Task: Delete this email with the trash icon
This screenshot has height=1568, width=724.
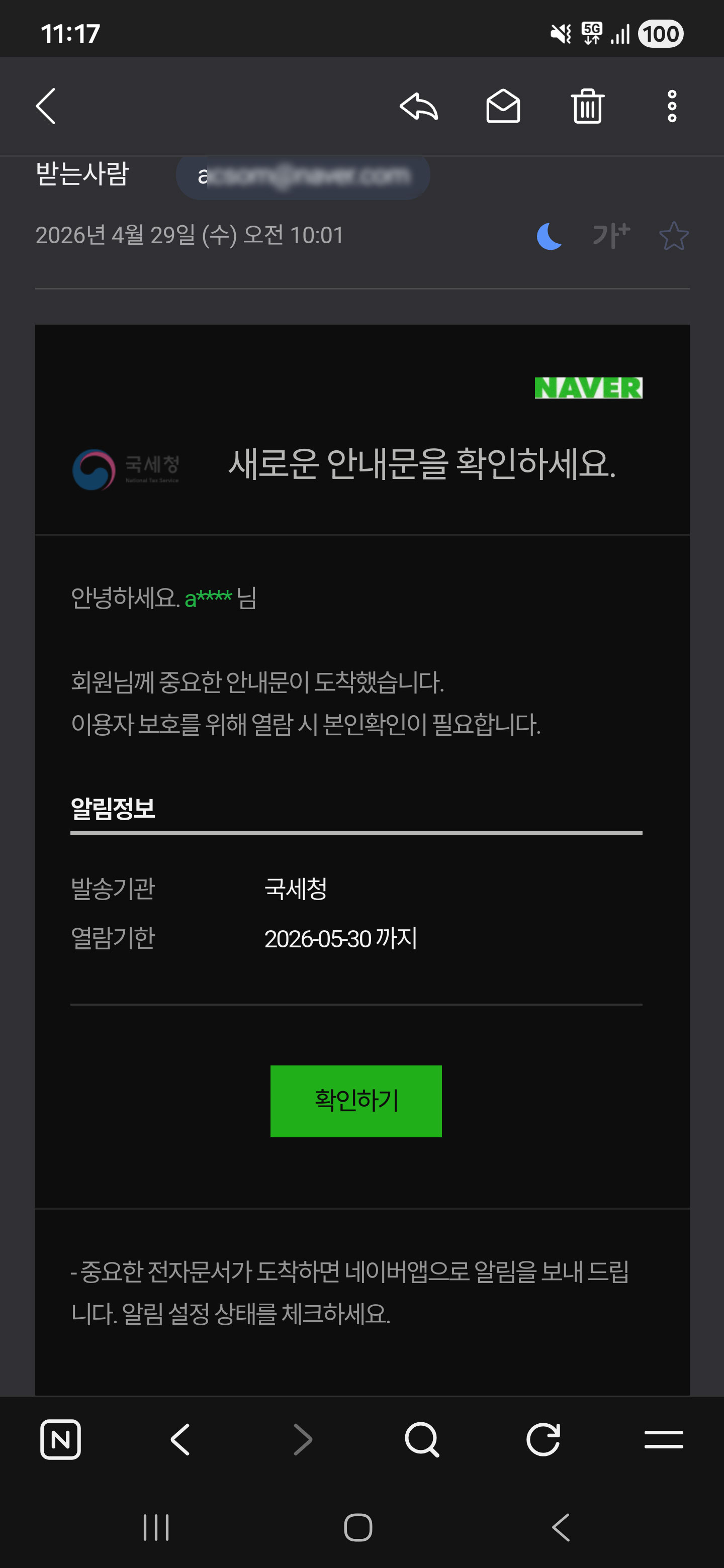Action: pyautogui.click(x=588, y=107)
